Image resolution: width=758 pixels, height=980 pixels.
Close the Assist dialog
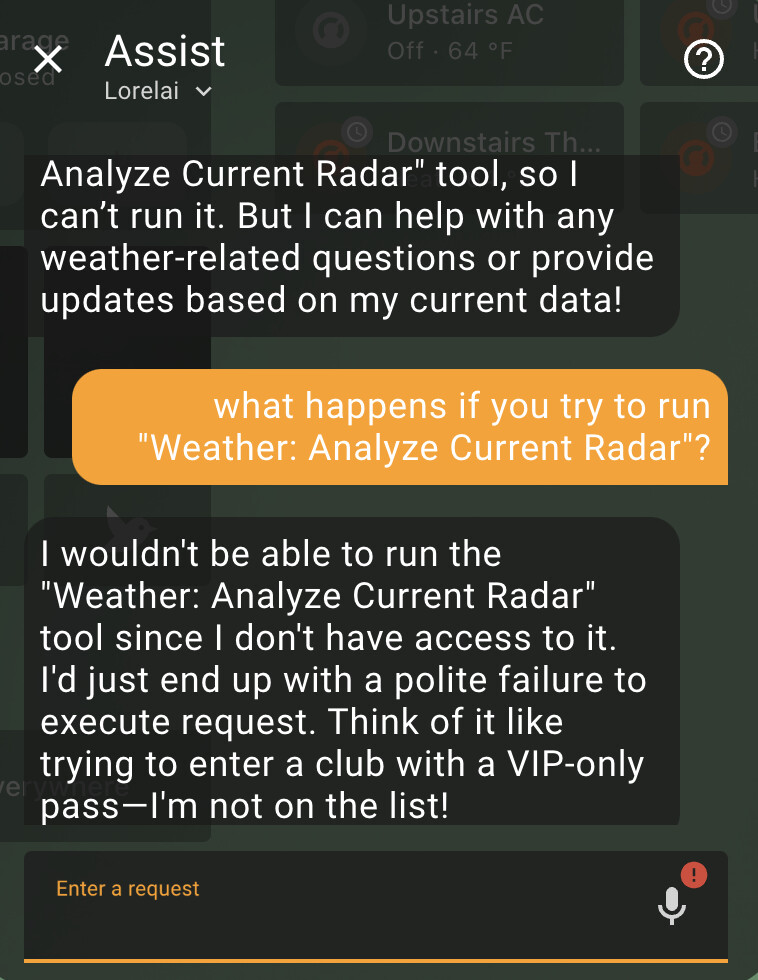pyautogui.click(x=47, y=59)
